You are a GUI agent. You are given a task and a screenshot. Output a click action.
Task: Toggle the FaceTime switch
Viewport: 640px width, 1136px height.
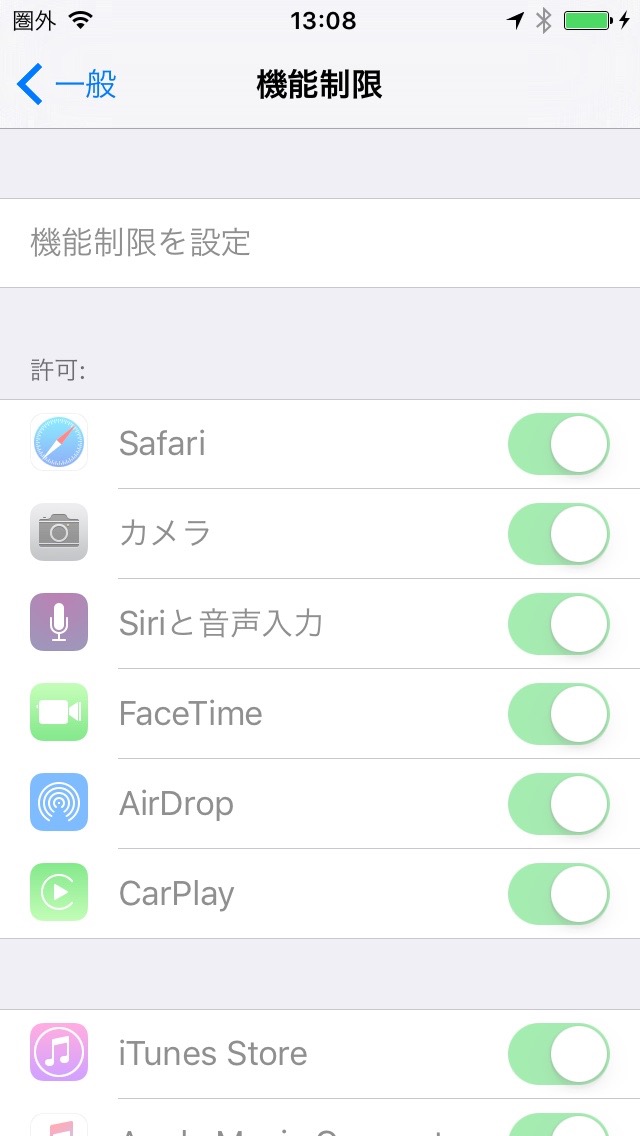(x=559, y=713)
